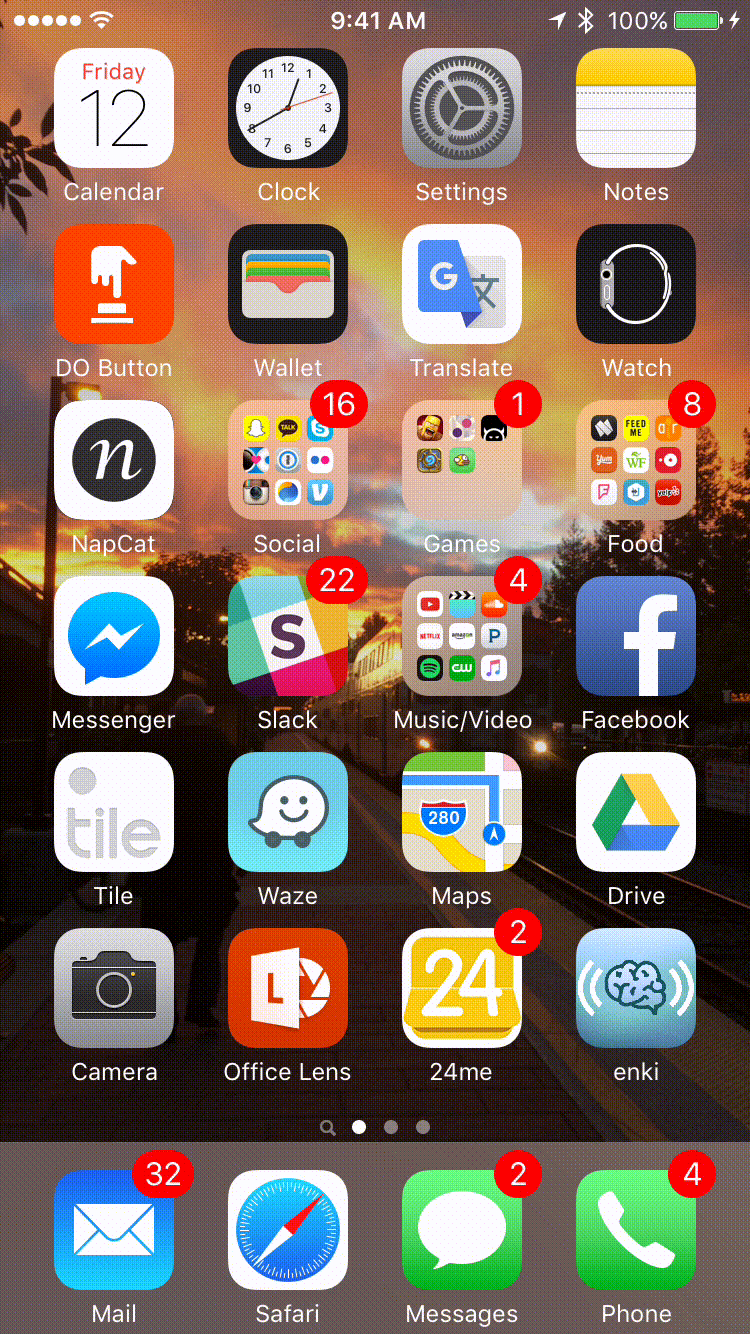Open the Notes app

636,108
